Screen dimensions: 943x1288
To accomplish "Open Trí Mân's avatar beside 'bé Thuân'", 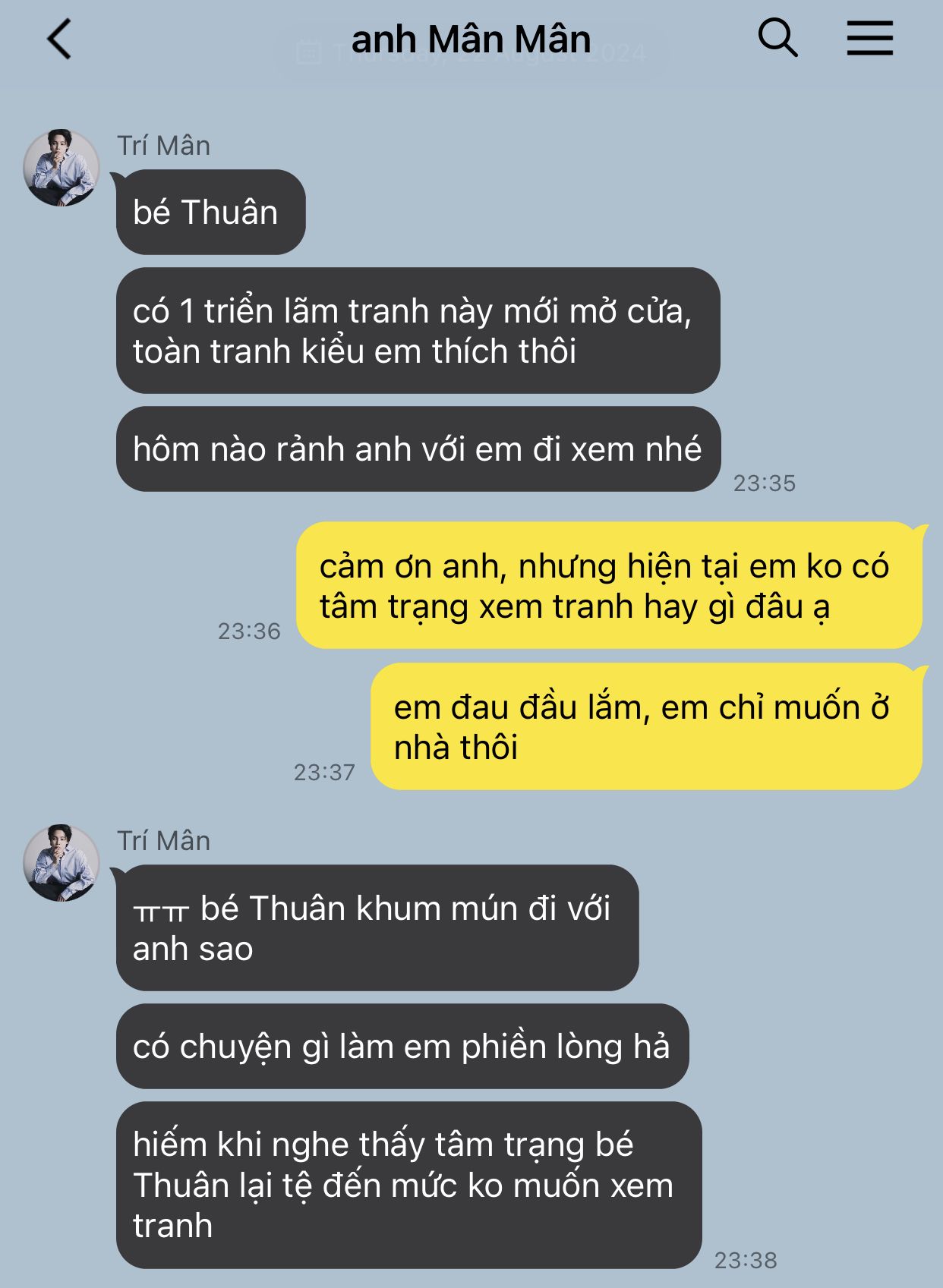I will pos(61,168).
